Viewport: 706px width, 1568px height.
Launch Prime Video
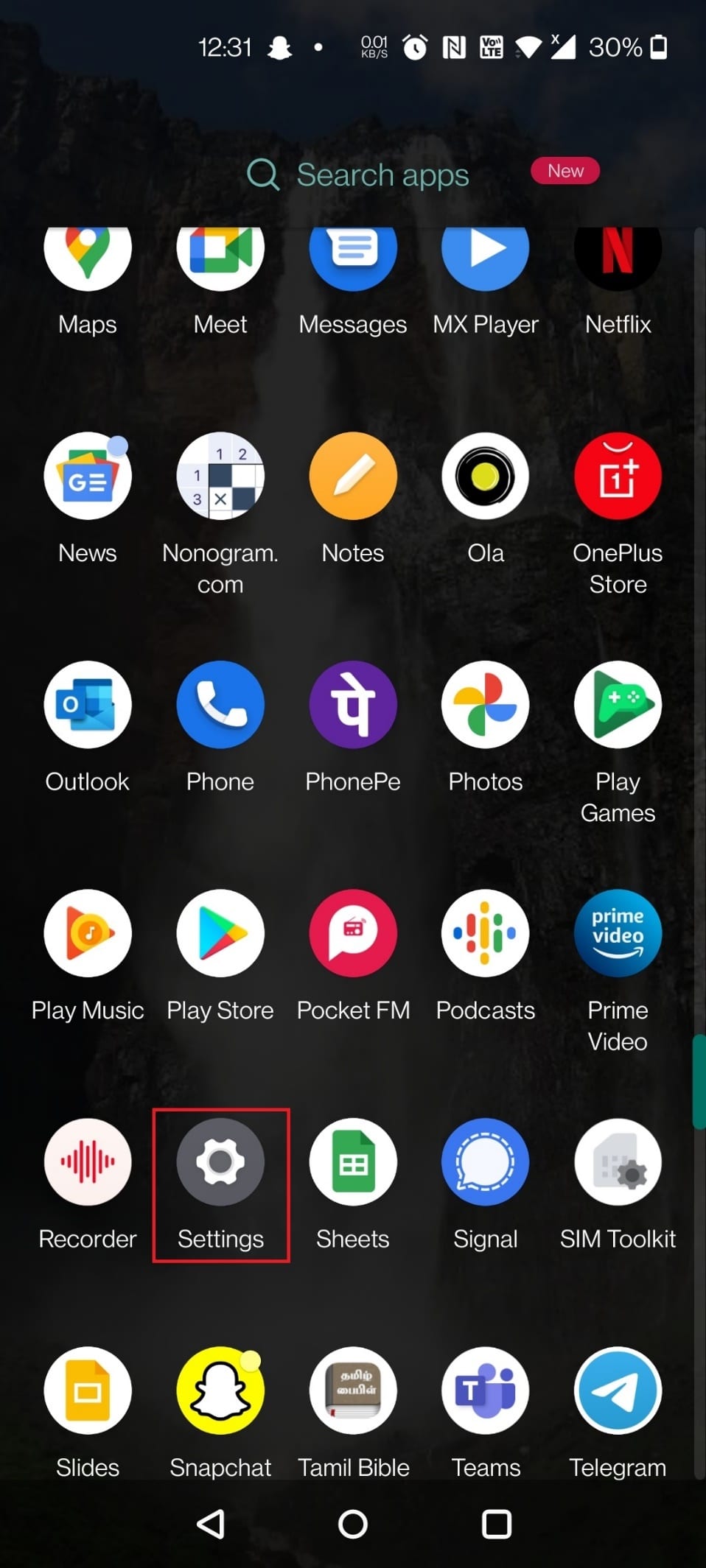[618, 934]
